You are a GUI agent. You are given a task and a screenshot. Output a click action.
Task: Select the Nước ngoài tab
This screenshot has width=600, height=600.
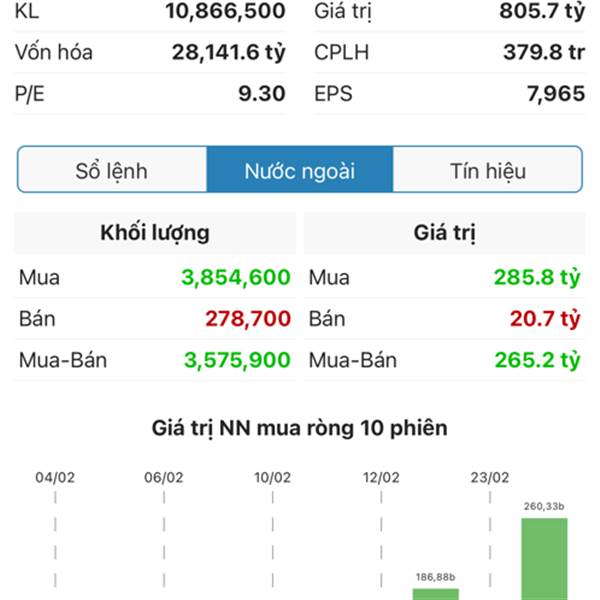coord(300,170)
